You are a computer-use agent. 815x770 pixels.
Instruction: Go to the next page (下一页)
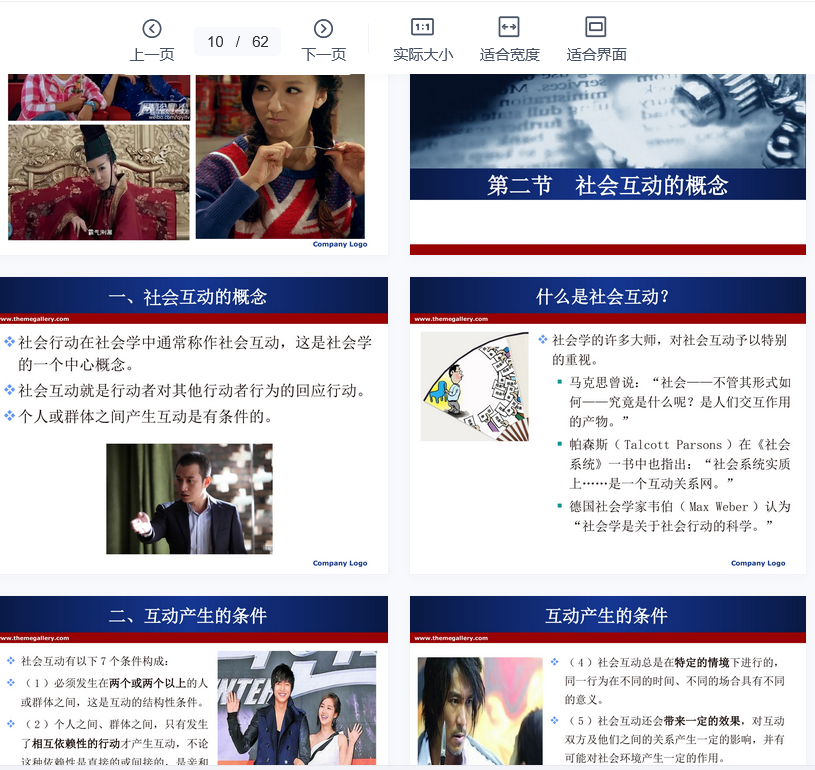click(x=323, y=39)
